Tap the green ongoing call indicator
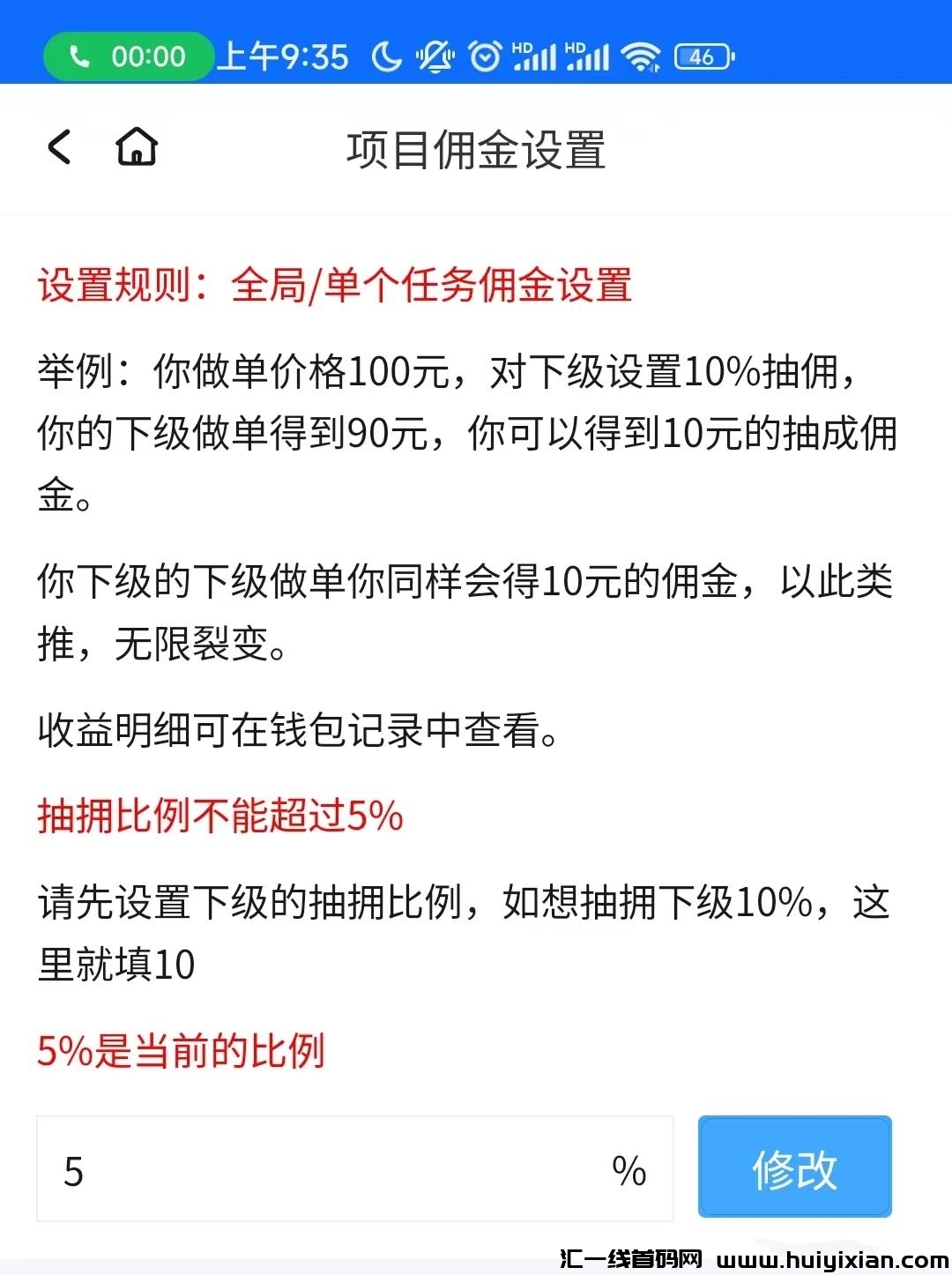 tap(127, 56)
